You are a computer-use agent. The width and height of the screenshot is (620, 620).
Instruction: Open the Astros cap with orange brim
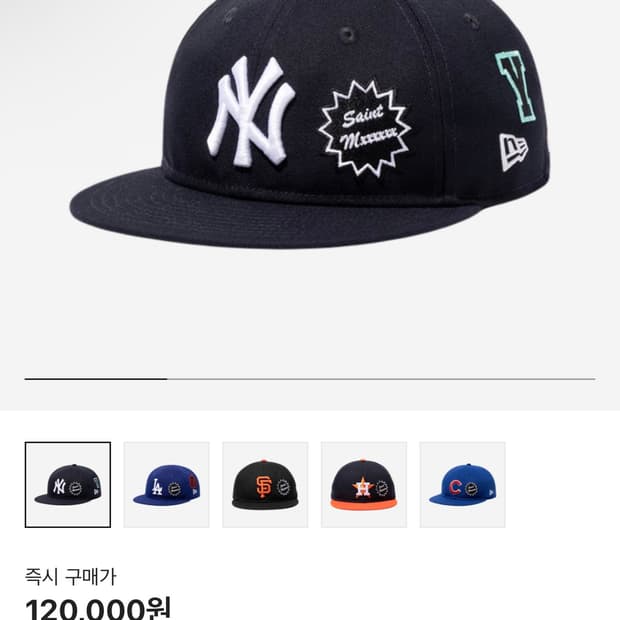[x=364, y=485]
